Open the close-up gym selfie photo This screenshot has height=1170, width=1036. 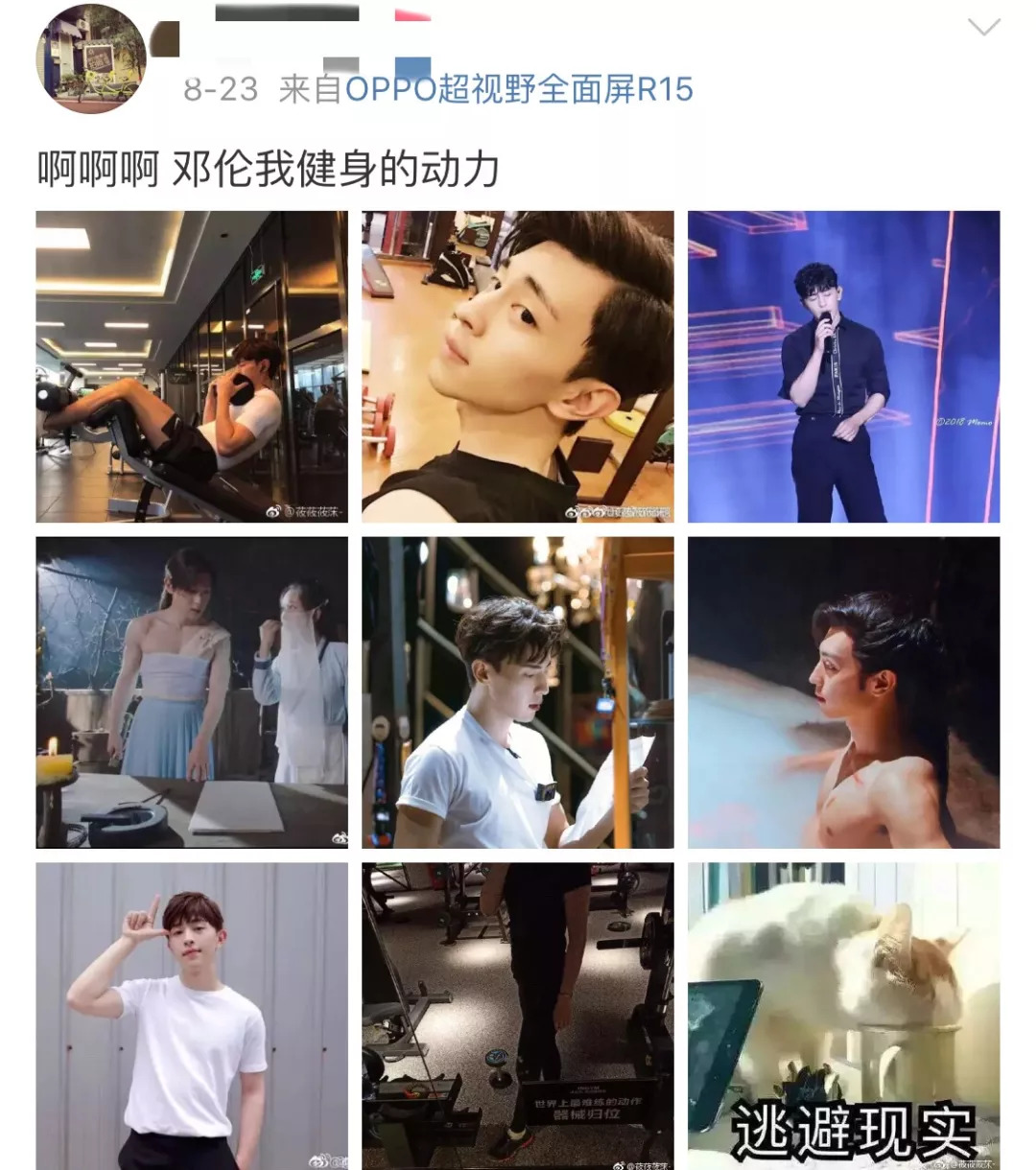[517, 366]
